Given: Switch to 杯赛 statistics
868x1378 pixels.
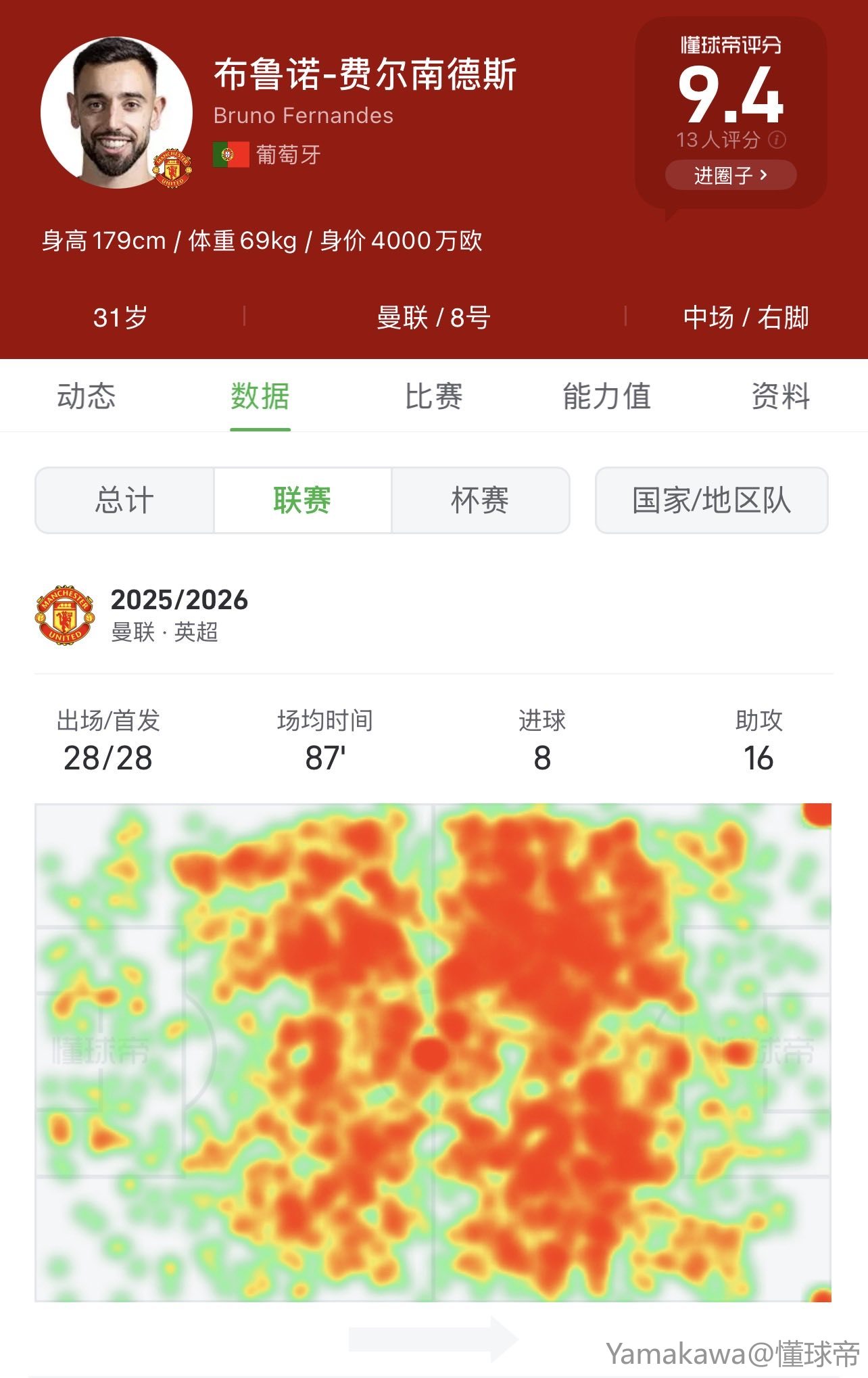Looking at the screenshot, I should click(x=480, y=500).
